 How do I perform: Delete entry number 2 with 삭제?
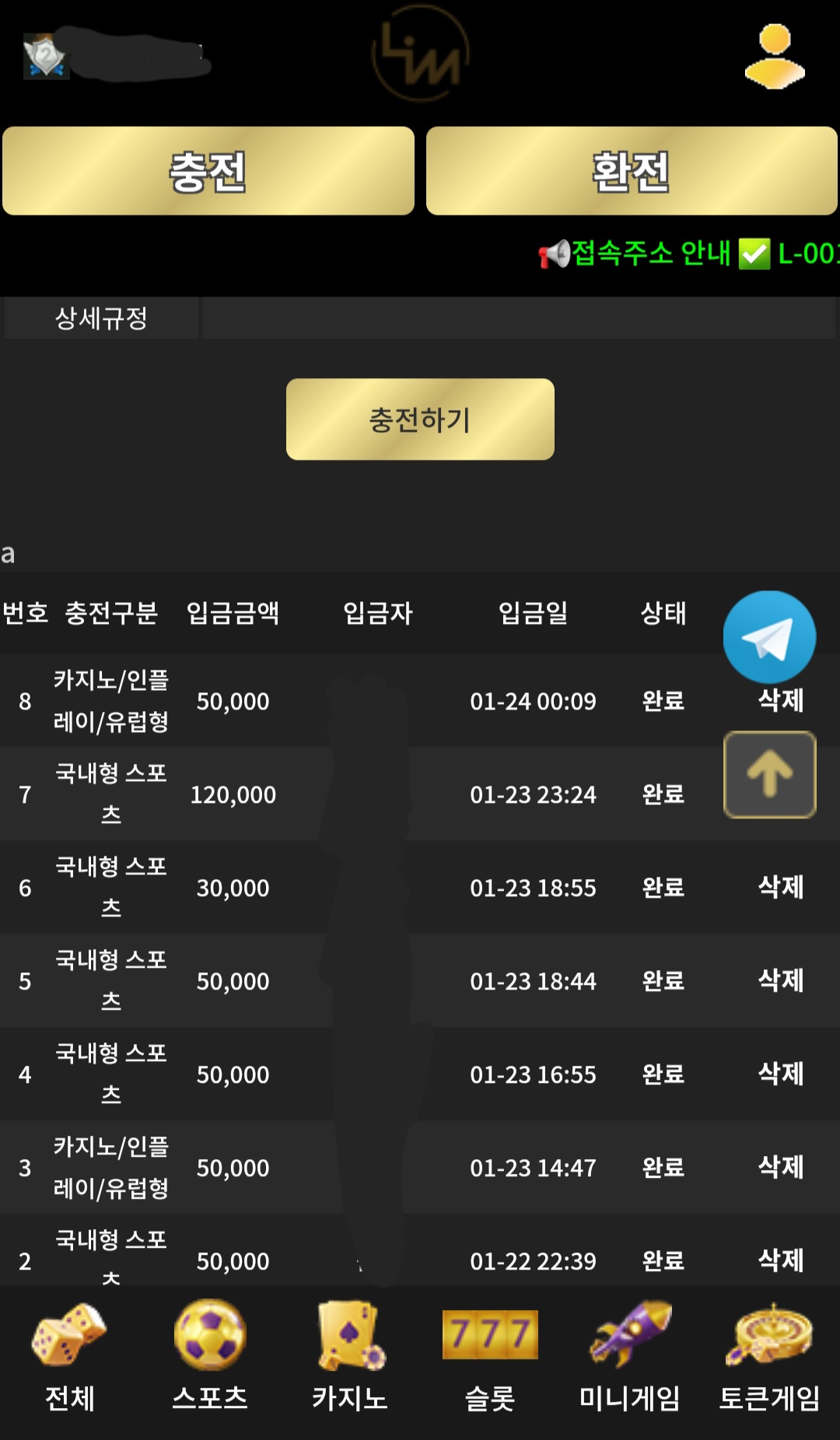(x=781, y=1260)
